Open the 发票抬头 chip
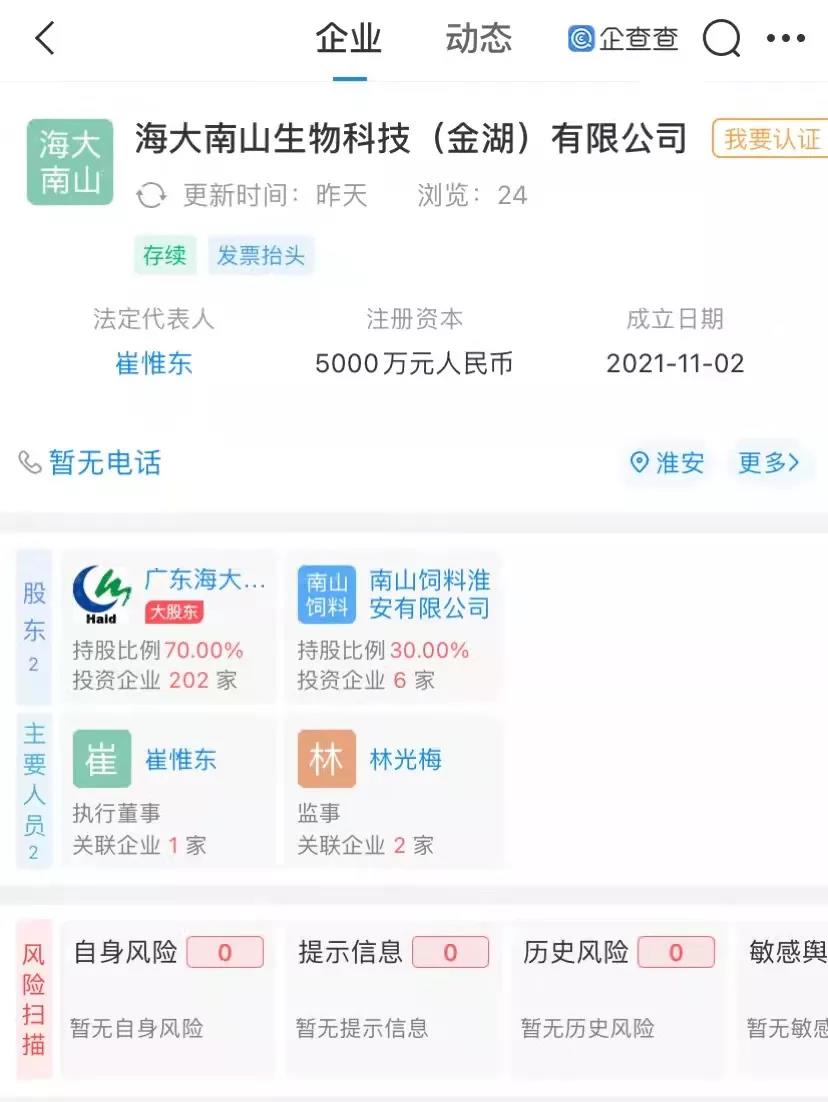 tap(261, 256)
